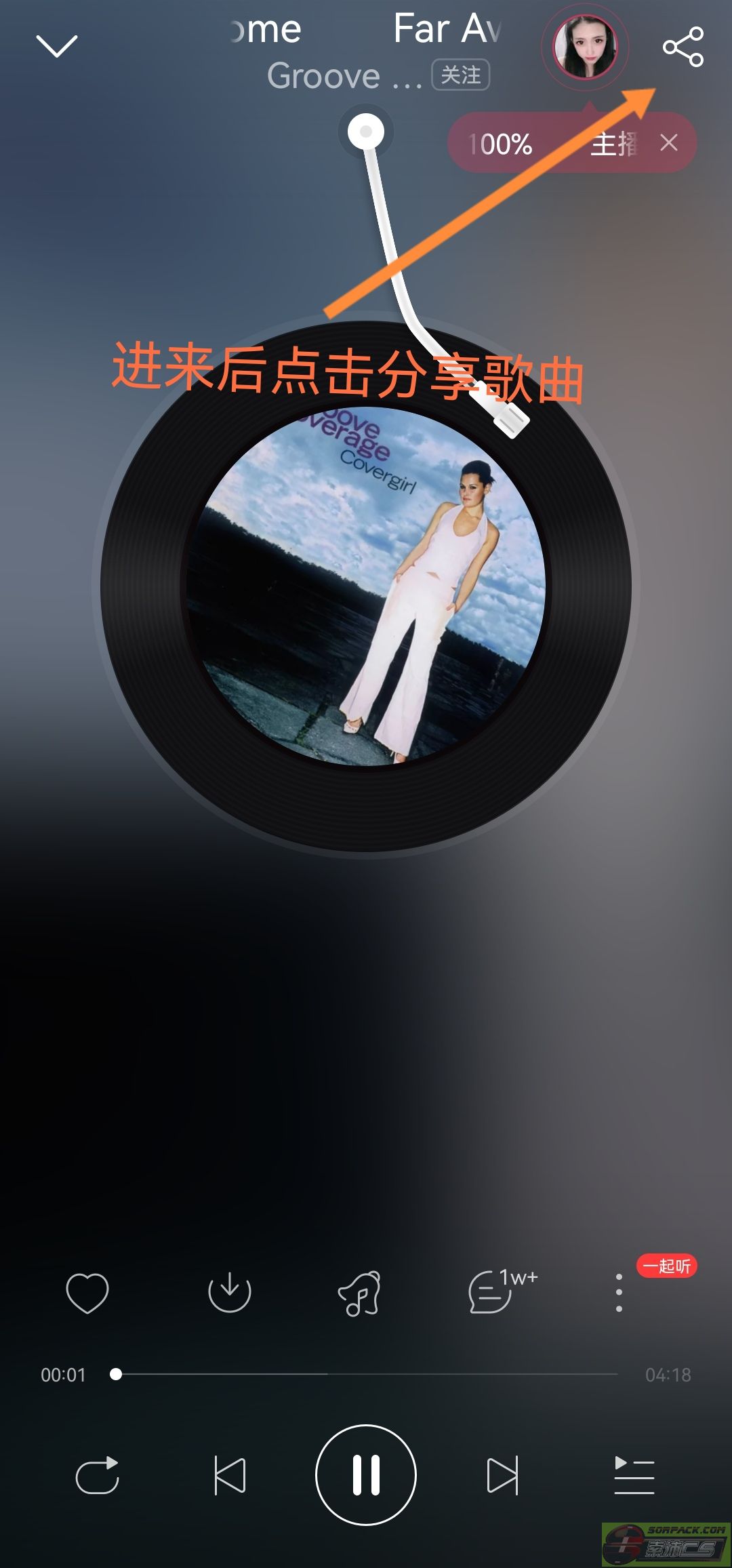Seek using the playback progress bar
Screen dimensions: 732x1568
coord(366,1374)
